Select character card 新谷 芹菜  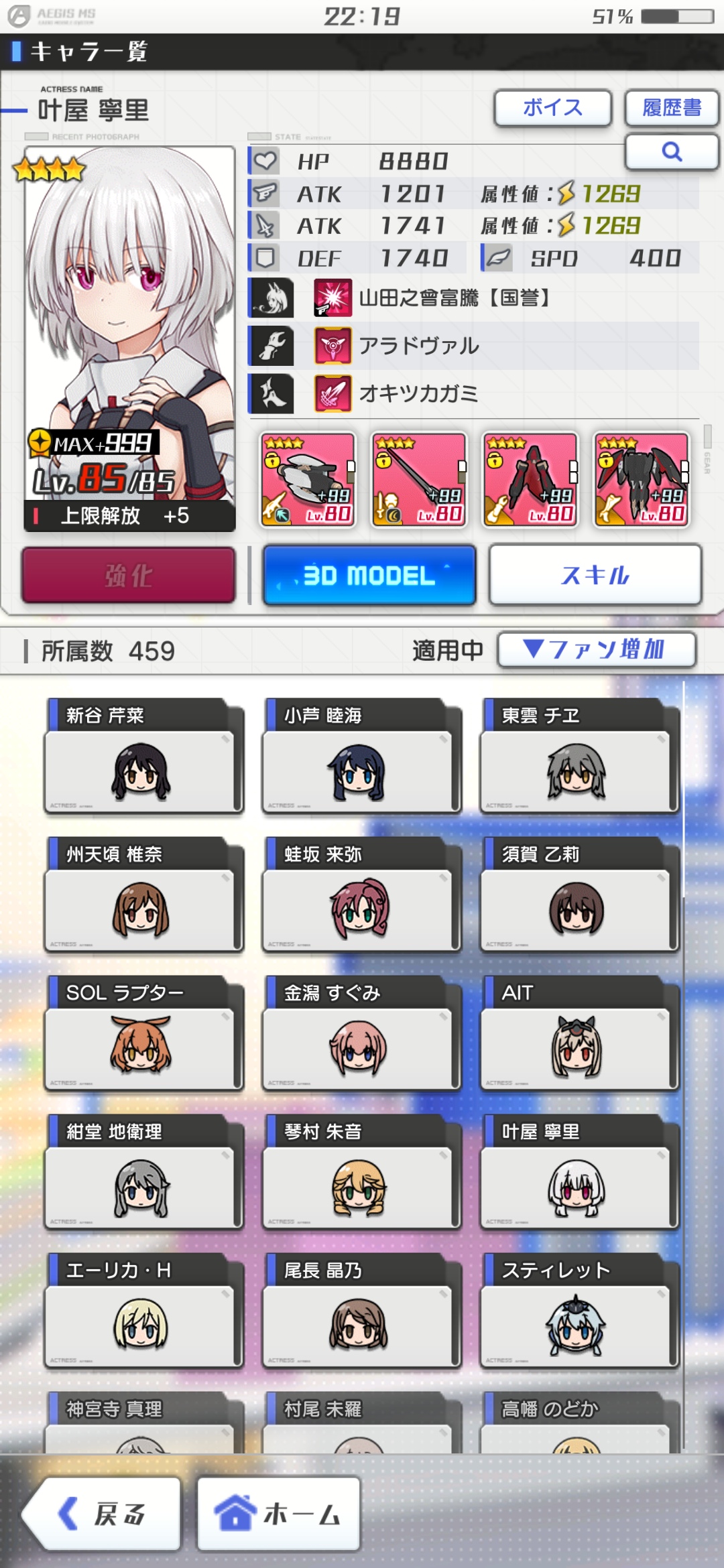tap(143, 757)
